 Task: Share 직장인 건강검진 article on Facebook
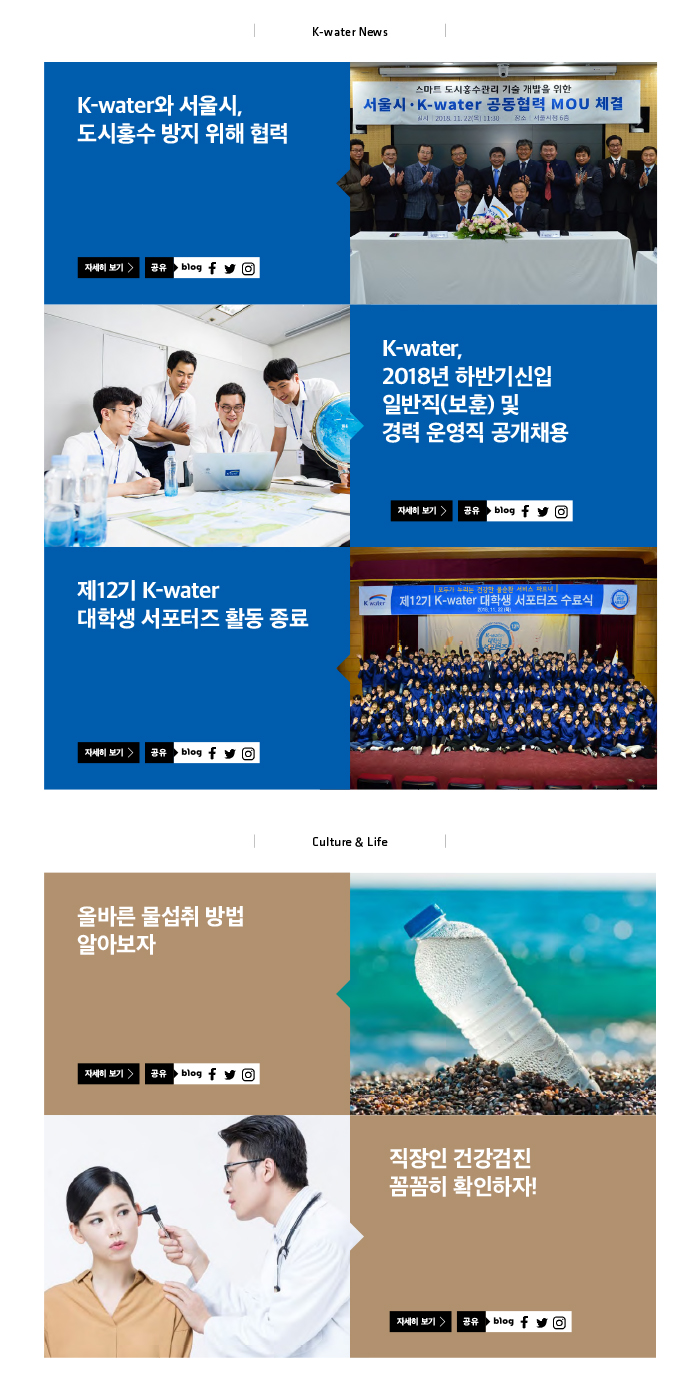(524, 1322)
